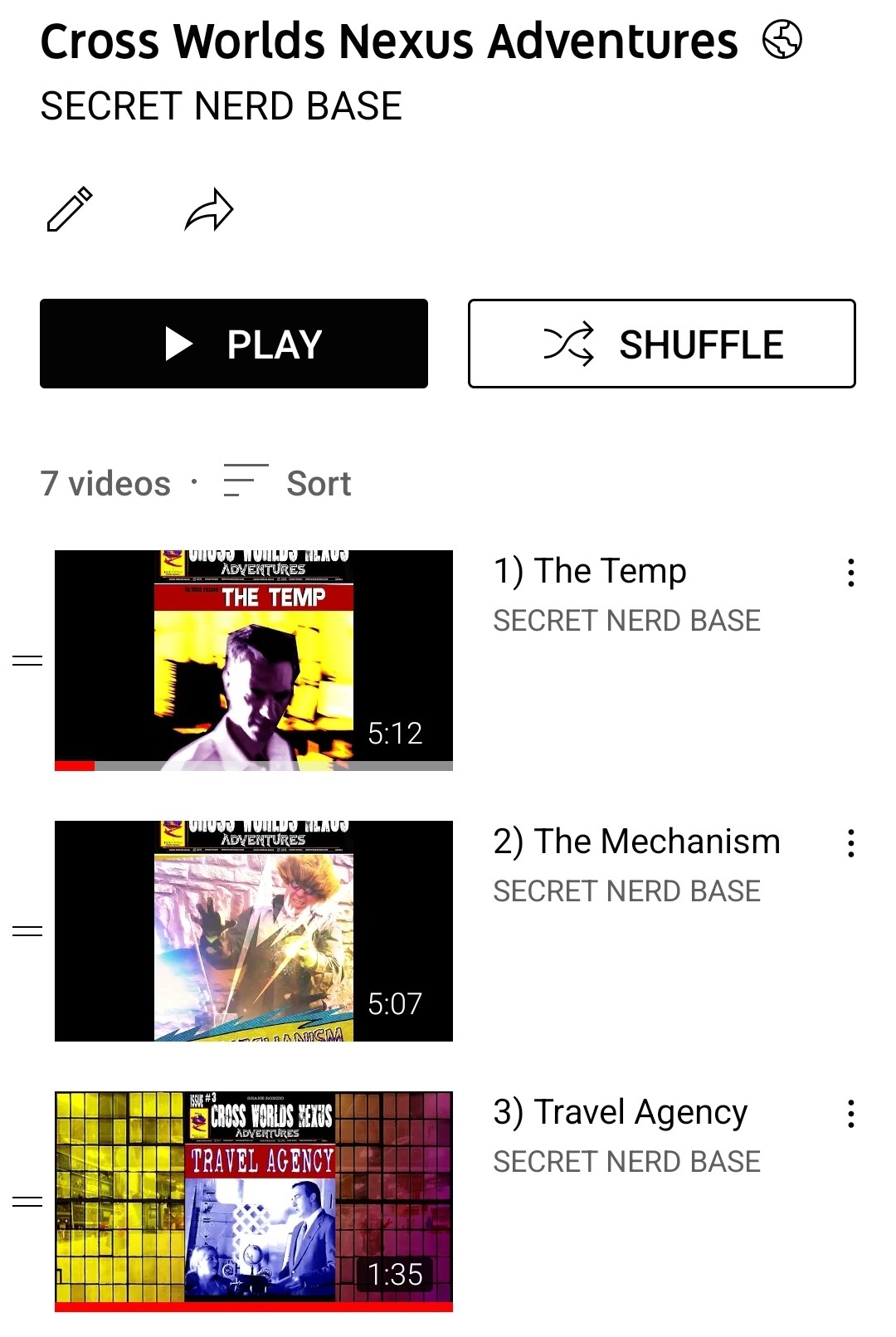
Task: Open options menu for The Mechanism
Action: (850, 843)
